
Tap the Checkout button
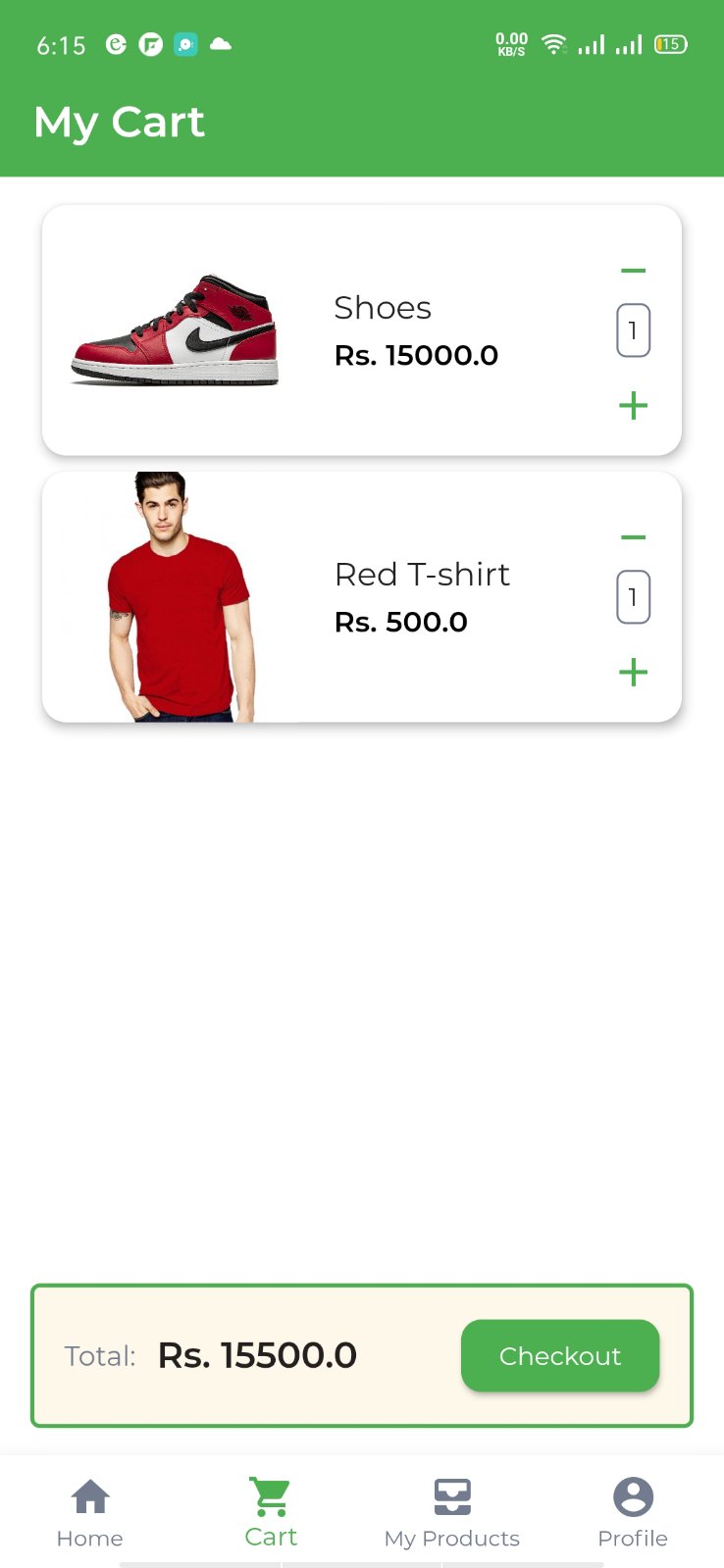pos(559,1355)
